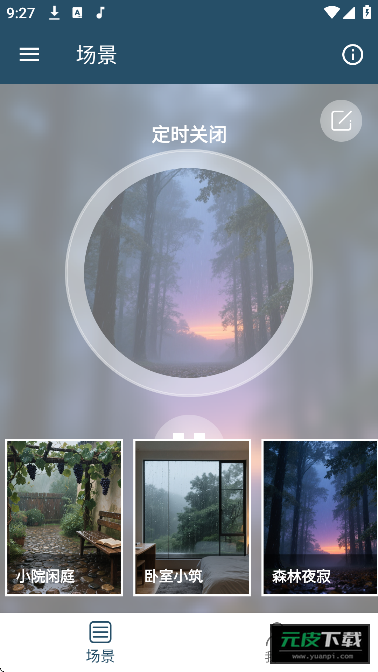This screenshot has height=672, width=378.
Task: Select the 小院闲庭 scene card
Action: (64, 517)
